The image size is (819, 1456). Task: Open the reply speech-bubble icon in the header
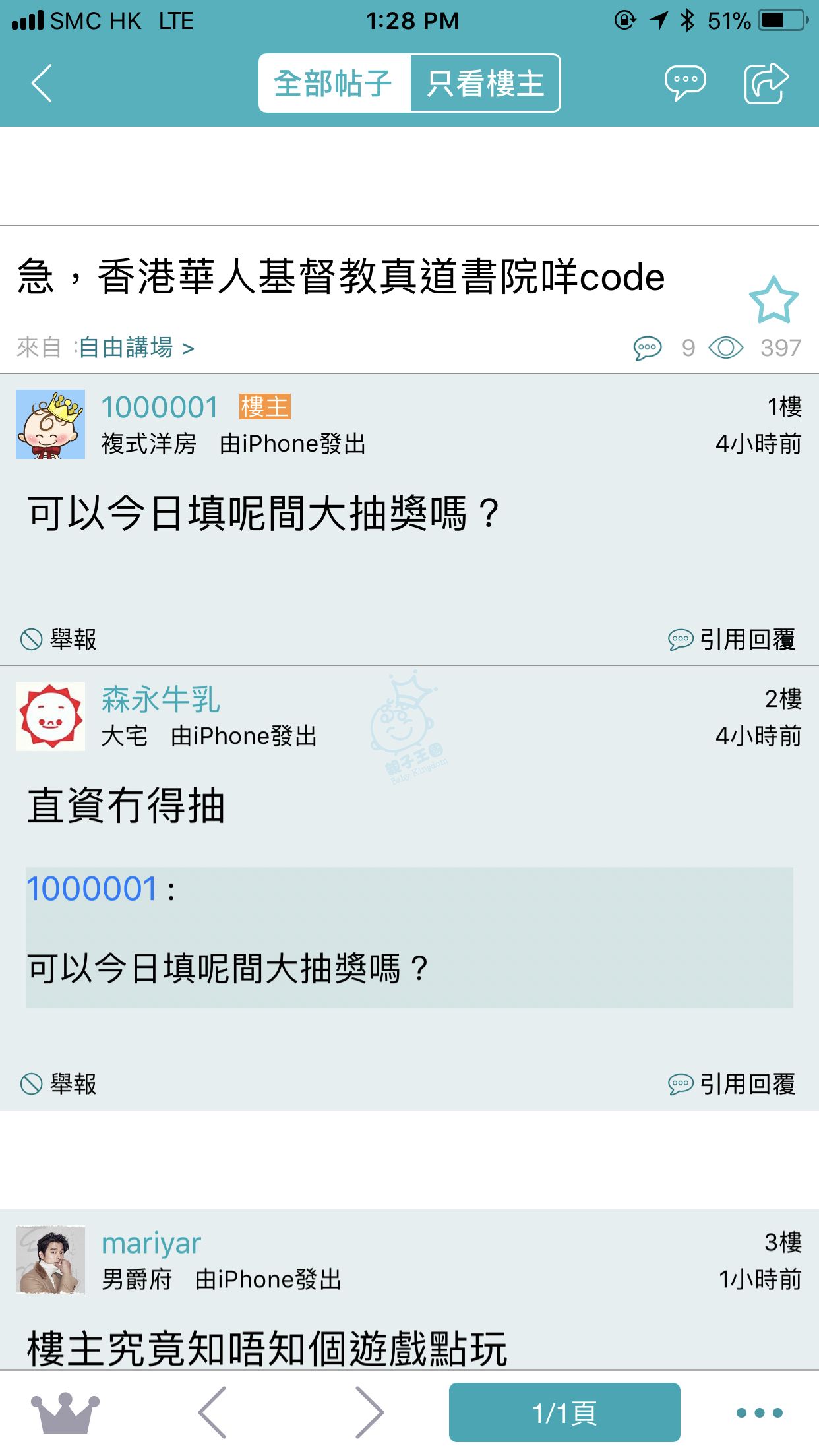click(x=684, y=83)
